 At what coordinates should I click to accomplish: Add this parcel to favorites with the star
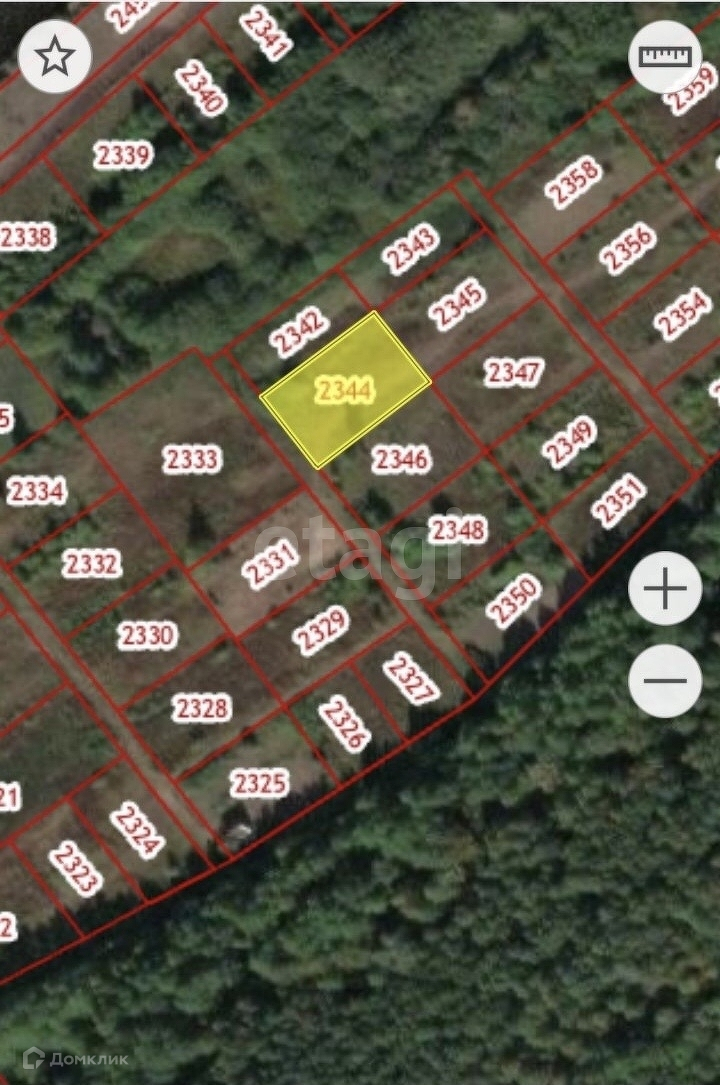[55, 57]
